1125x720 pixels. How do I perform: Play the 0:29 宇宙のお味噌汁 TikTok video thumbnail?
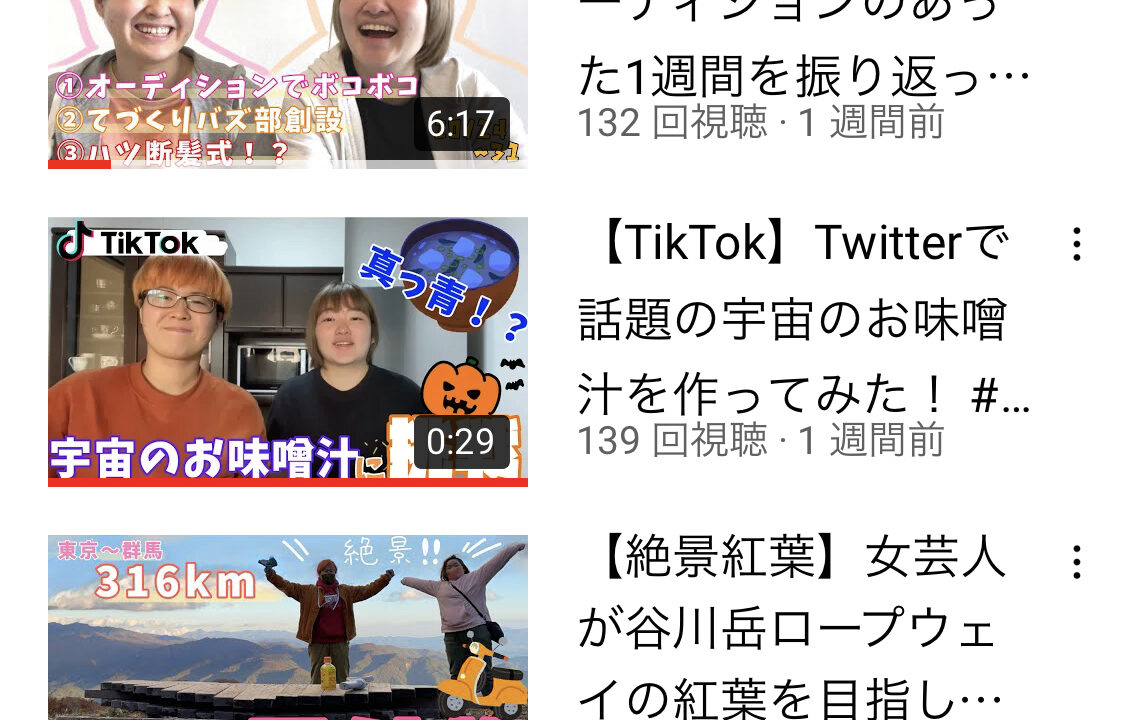(288, 352)
